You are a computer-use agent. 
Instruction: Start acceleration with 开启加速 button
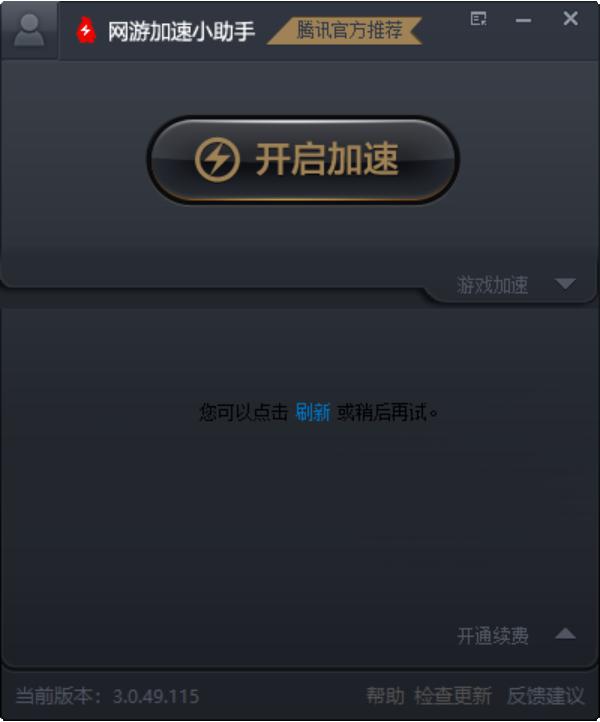tap(302, 160)
